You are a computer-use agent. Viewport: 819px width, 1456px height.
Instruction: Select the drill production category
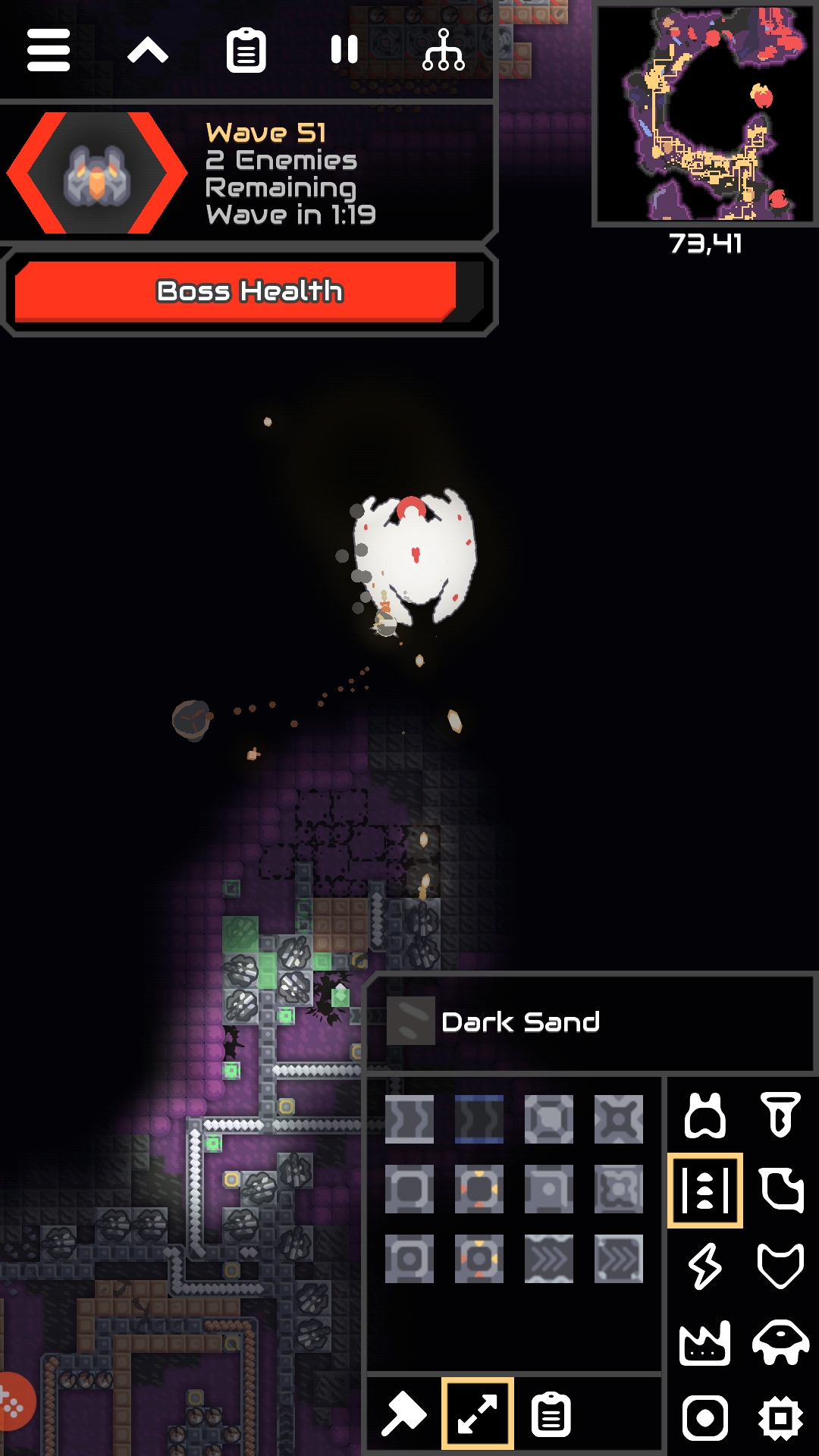click(x=780, y=1116)
